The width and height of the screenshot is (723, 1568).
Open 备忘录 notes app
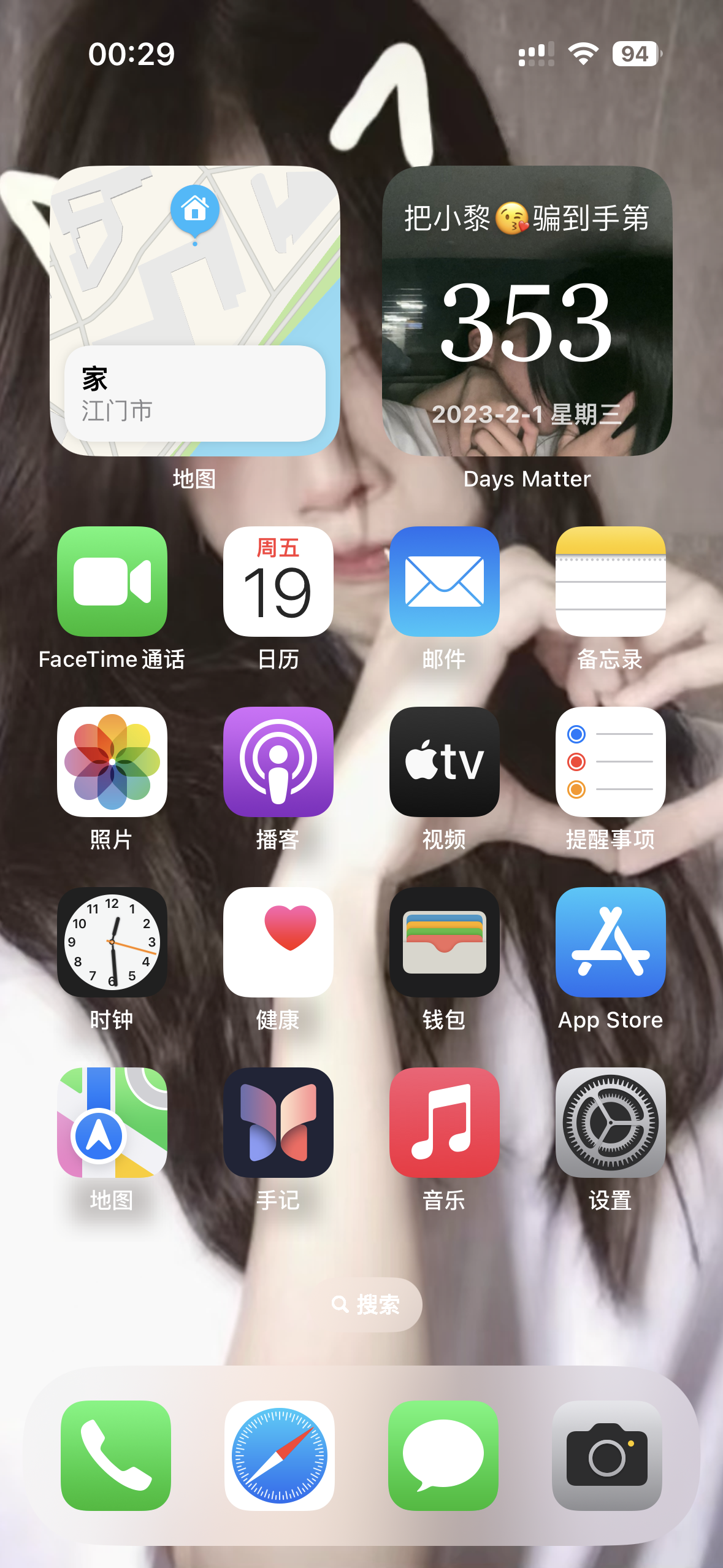pyautogui.click(x=610, y=581)
